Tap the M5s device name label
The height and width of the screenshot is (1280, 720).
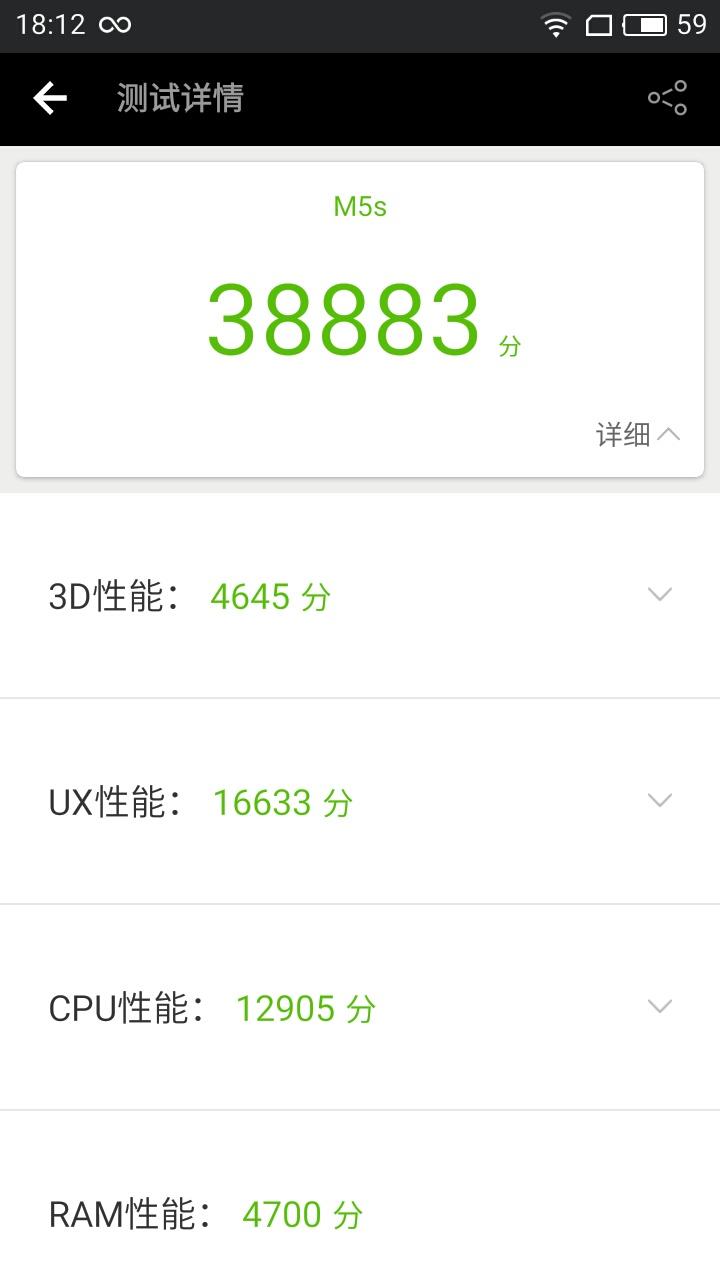359,206
